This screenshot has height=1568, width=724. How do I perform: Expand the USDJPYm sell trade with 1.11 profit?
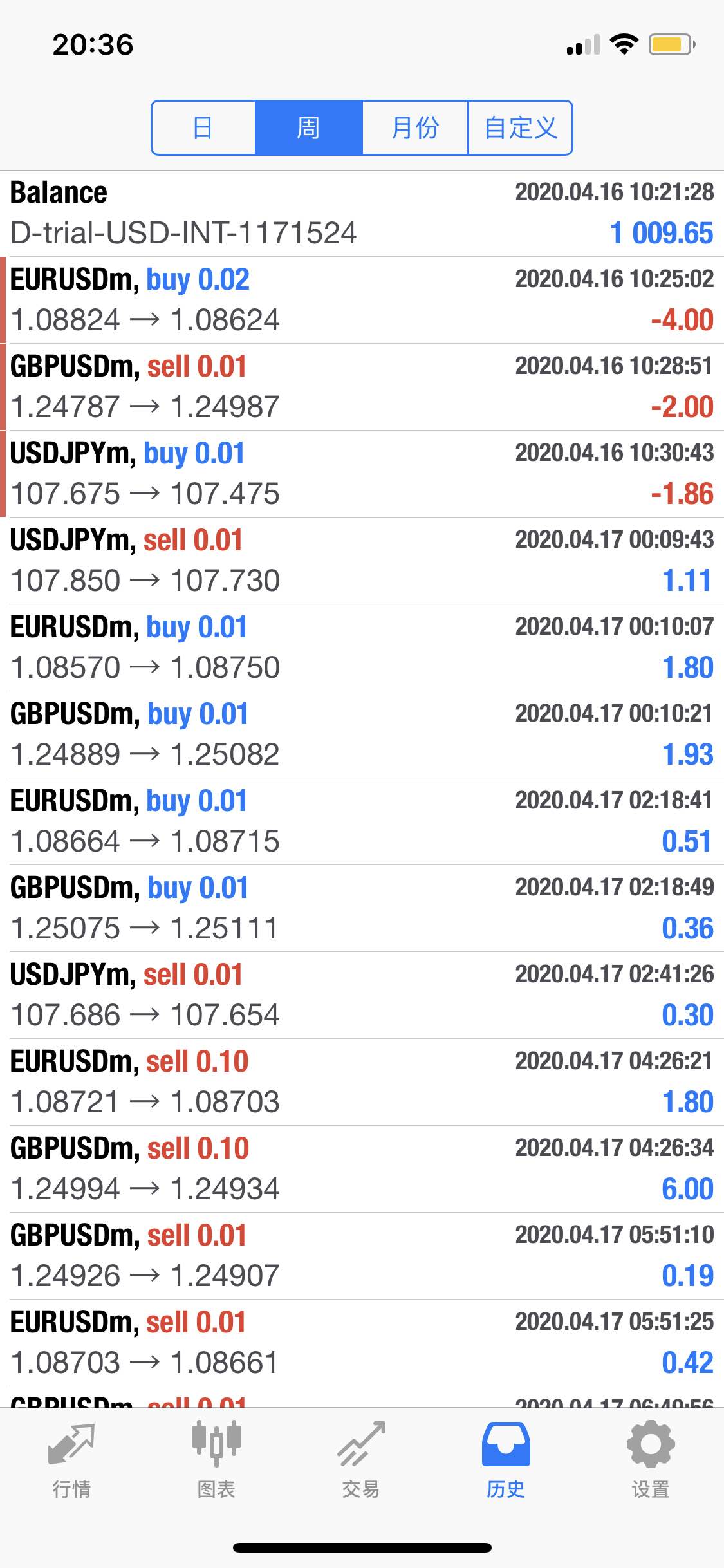coord(362,561)
